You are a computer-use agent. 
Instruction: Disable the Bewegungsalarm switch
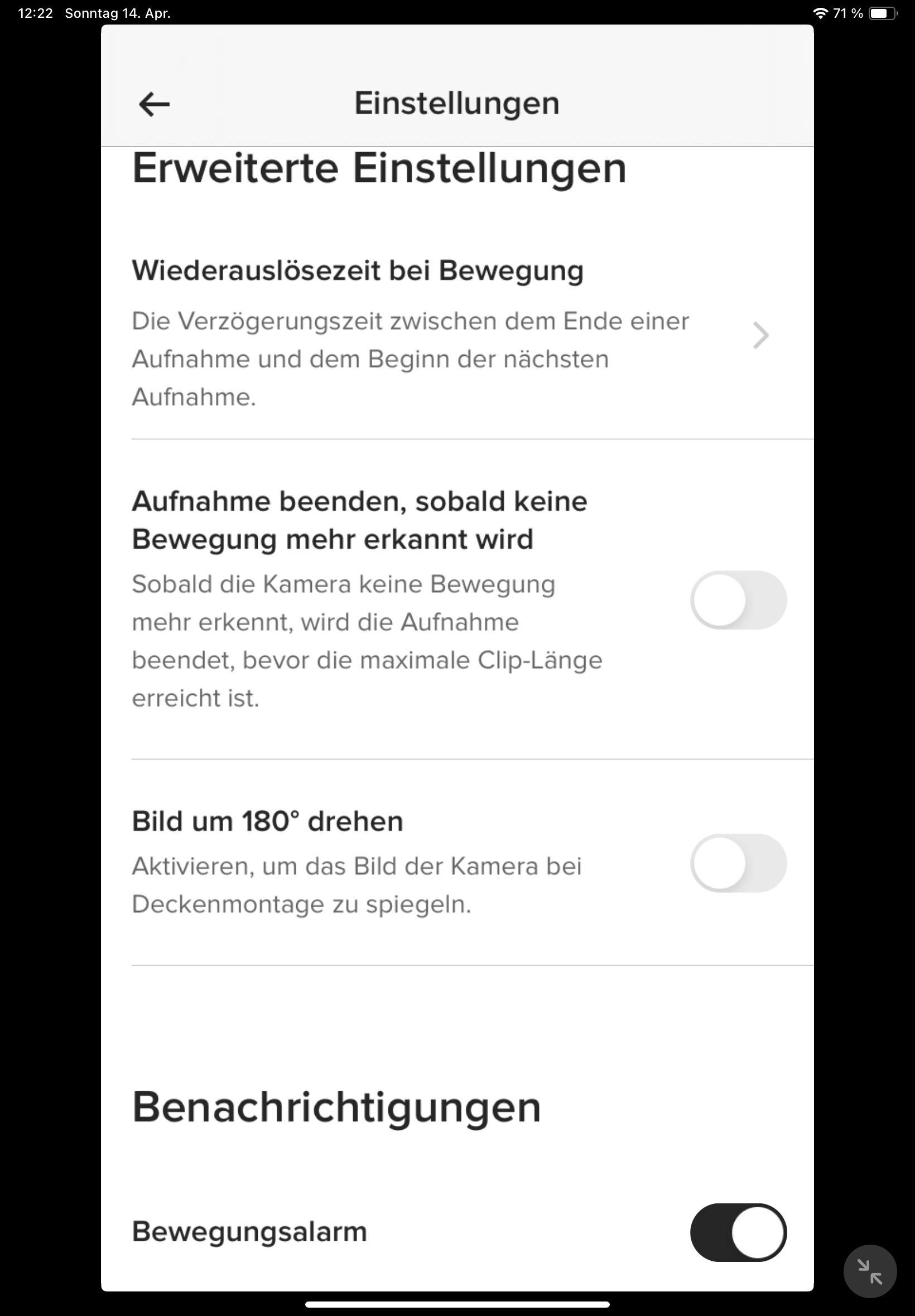click(x=738, y=1232)
